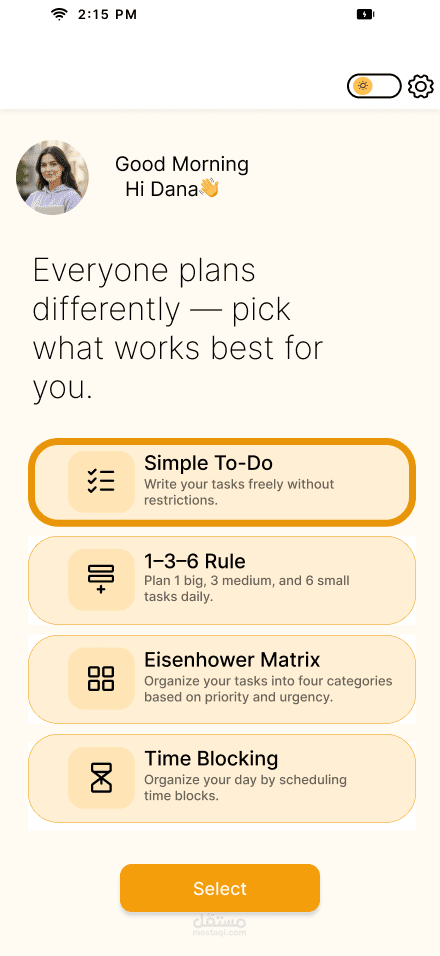Tap Dana's profile picture

pyautogui.click(x=52, y=177)
